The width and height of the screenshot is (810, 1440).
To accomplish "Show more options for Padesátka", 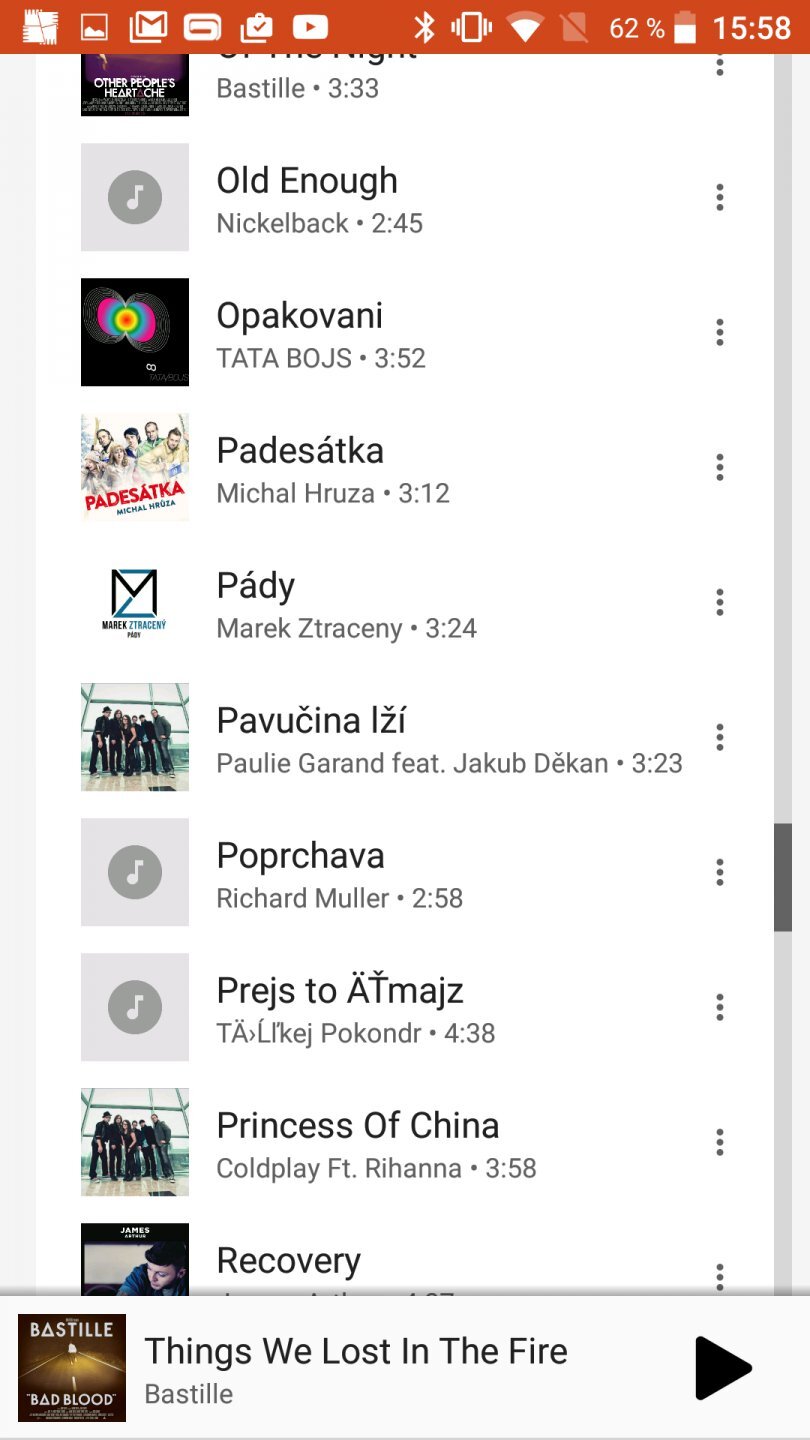I will tap(719, 468).
